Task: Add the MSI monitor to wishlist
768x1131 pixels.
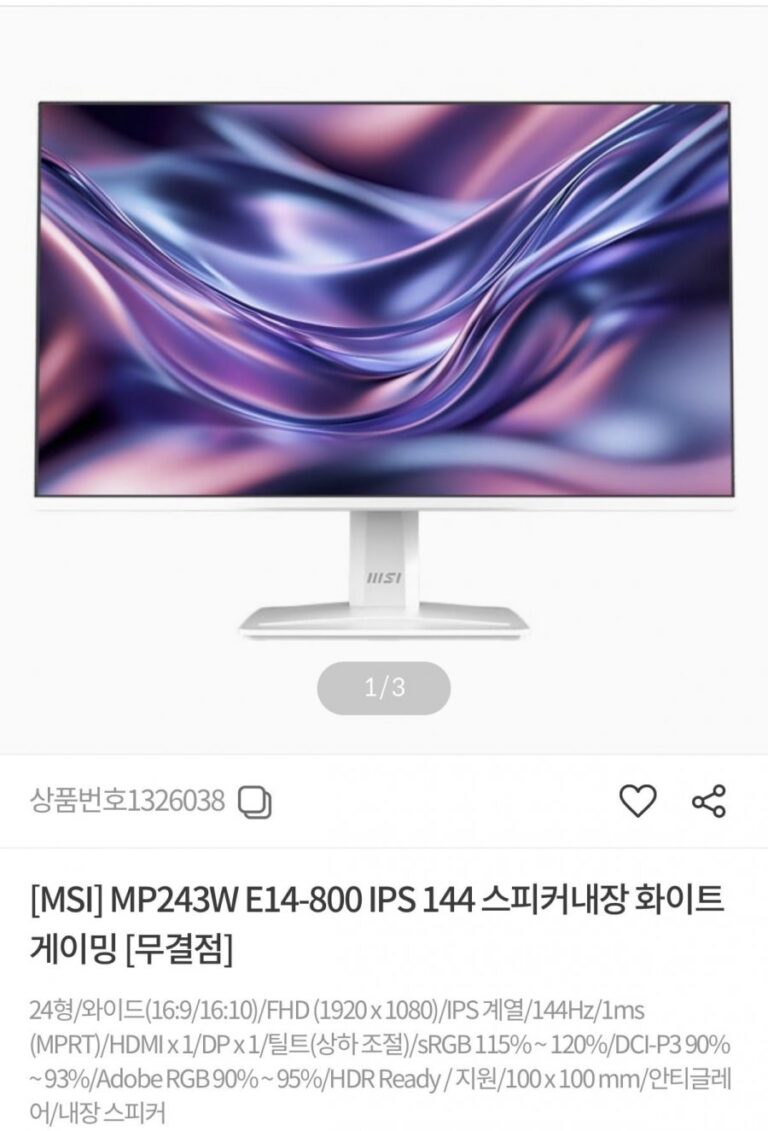Action: coord(638,801)
